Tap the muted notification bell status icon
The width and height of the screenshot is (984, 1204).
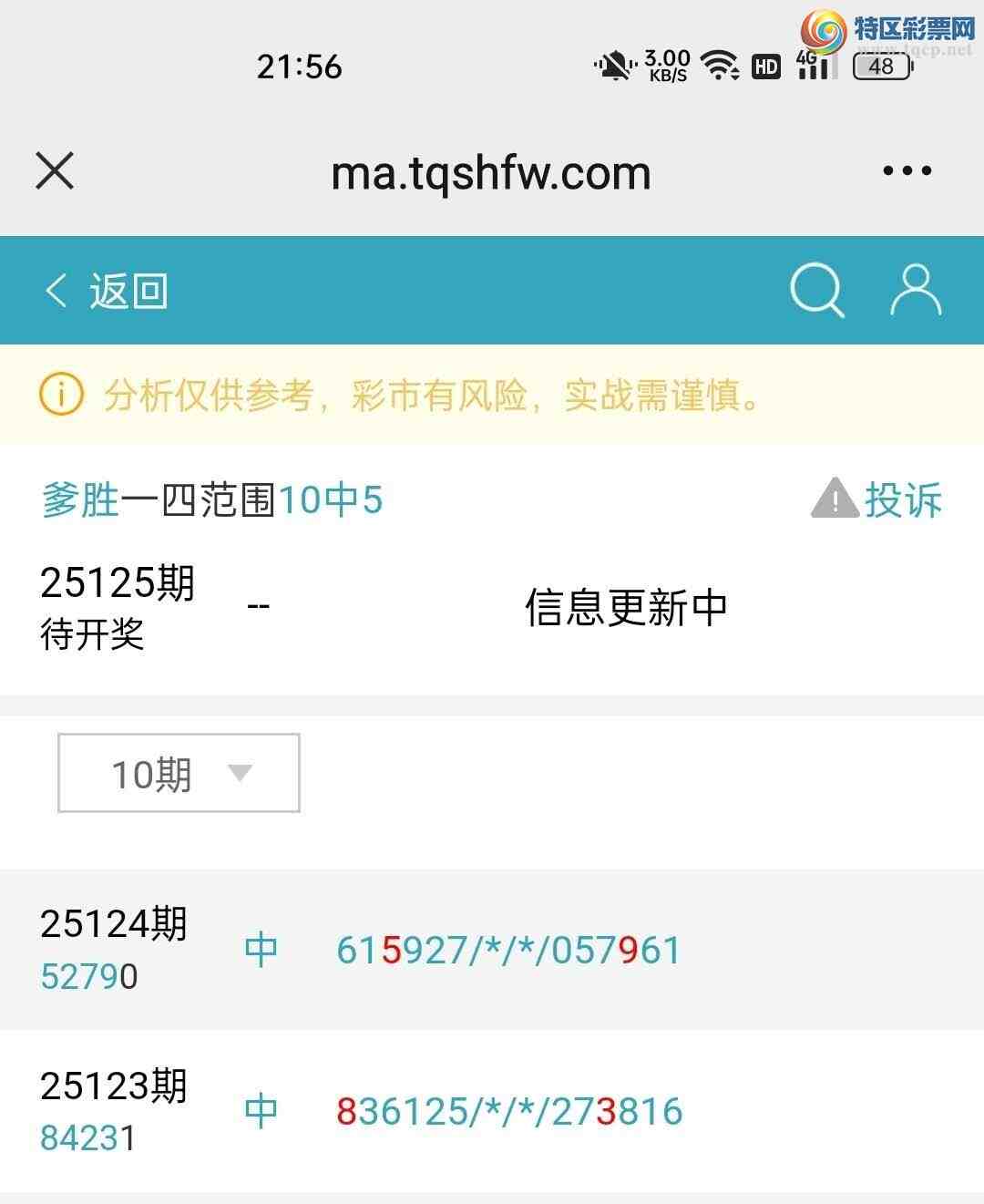tap(612, 66)
